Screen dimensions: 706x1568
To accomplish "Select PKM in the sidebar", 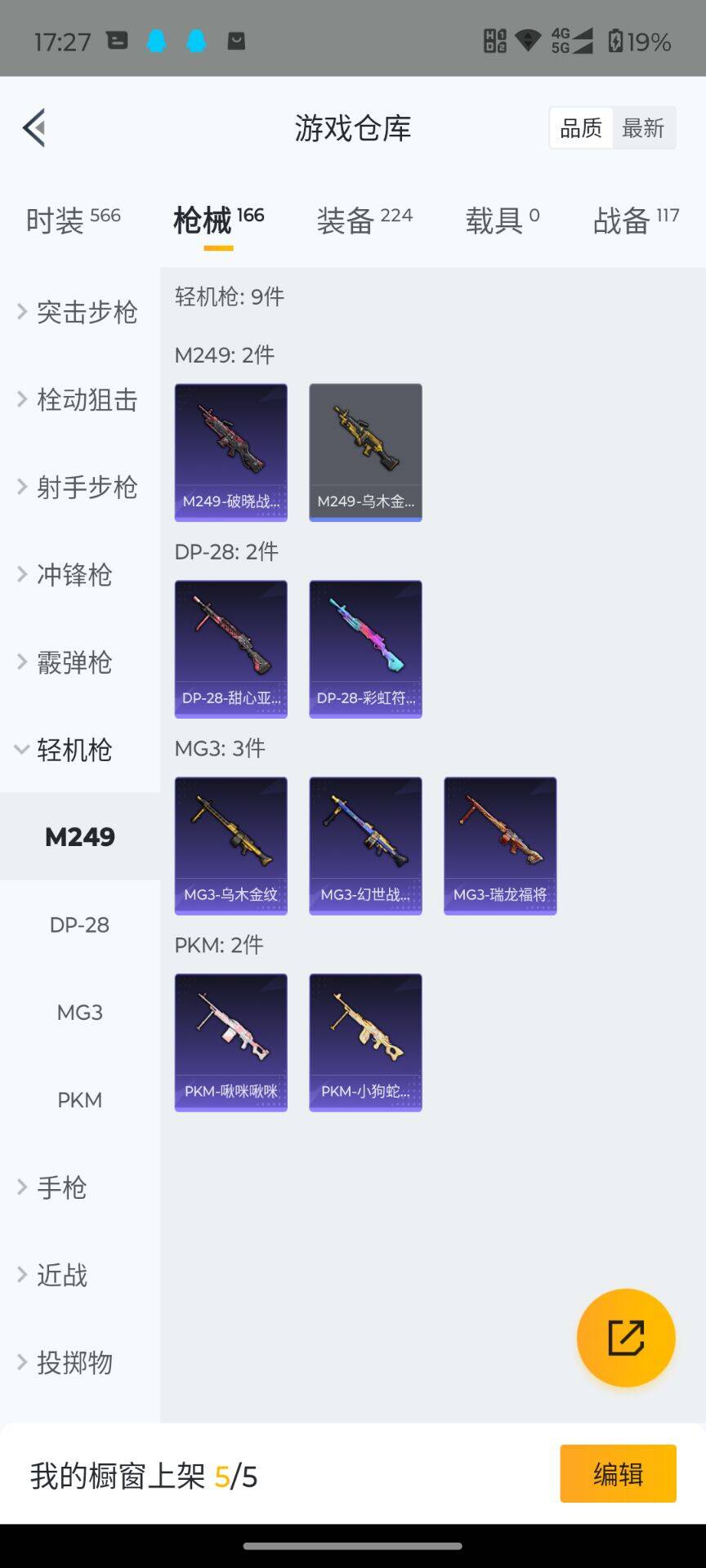I will (79, 1099).
